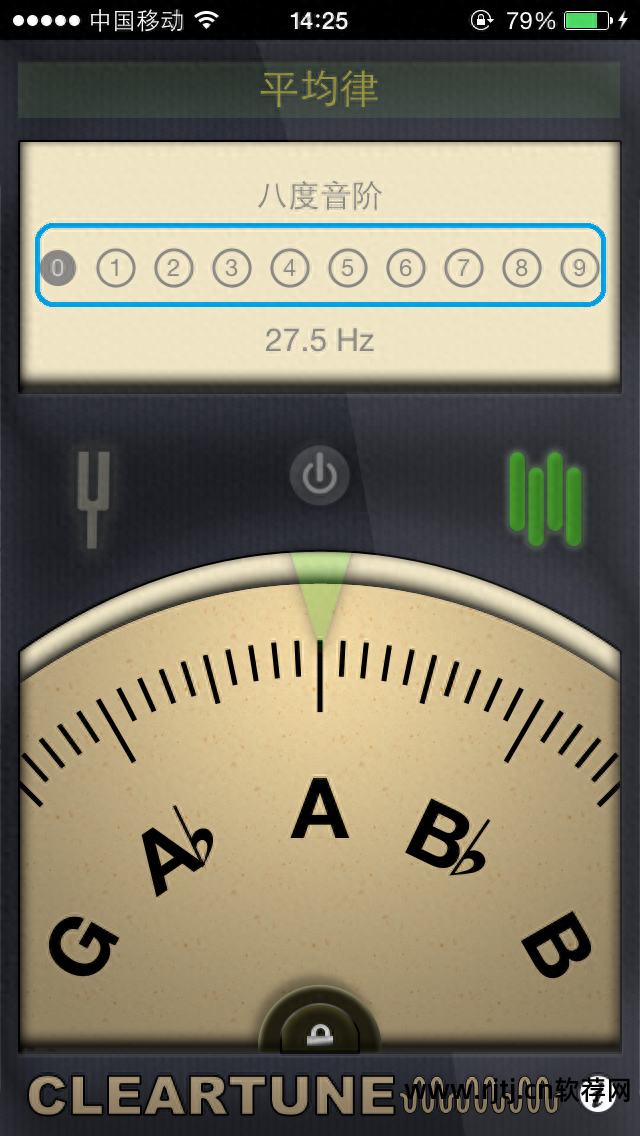Viewport: 640px width, 1136px height.
Task: Set octave to 9
Action: click(580, 268)
